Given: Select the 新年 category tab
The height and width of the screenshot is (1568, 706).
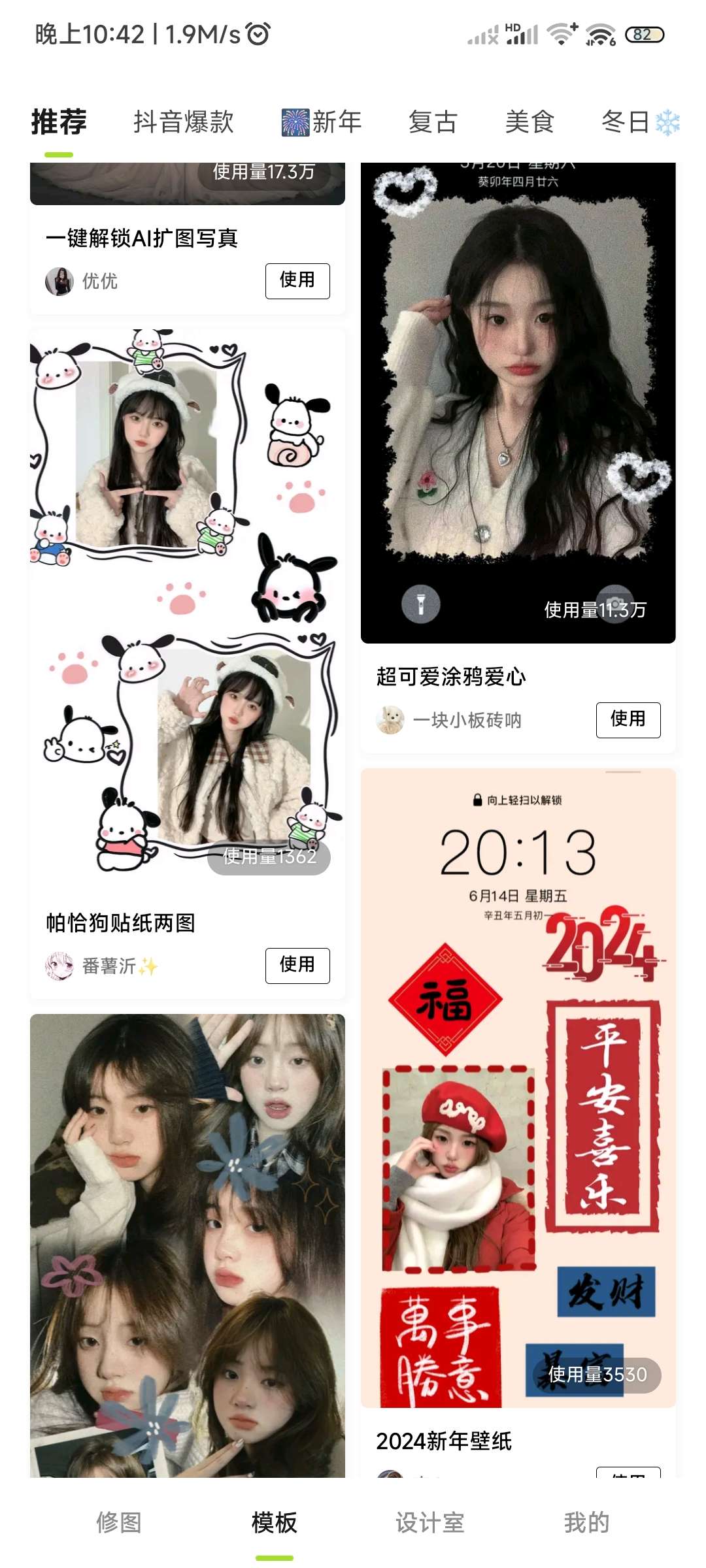Looking at the screenshot, I should pyautogui.click(x=322, y=122).
